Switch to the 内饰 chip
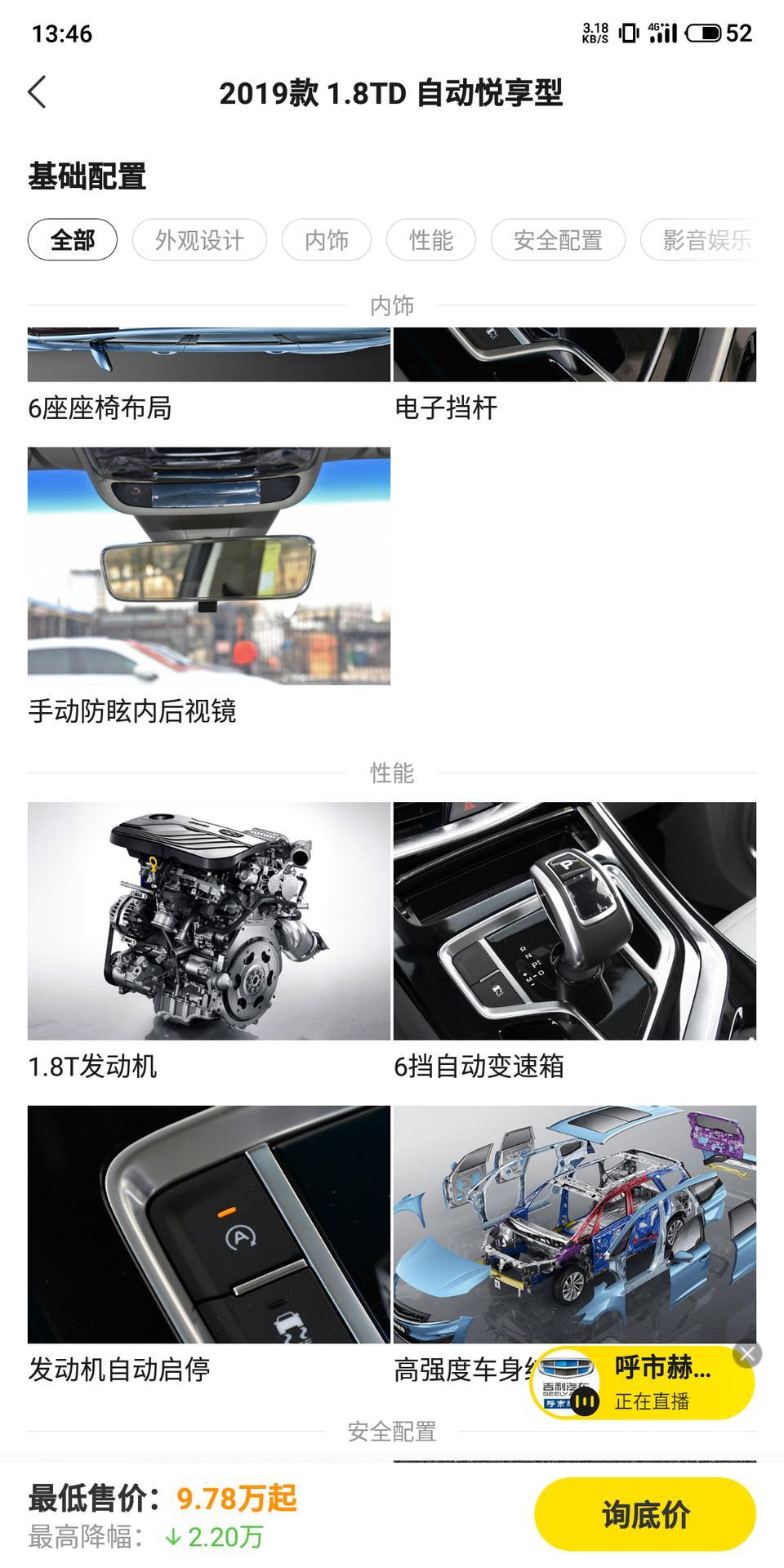Image resolution: width=784 pixels, height=1568 pixels. pyautogui.click(x=326, y=240)
